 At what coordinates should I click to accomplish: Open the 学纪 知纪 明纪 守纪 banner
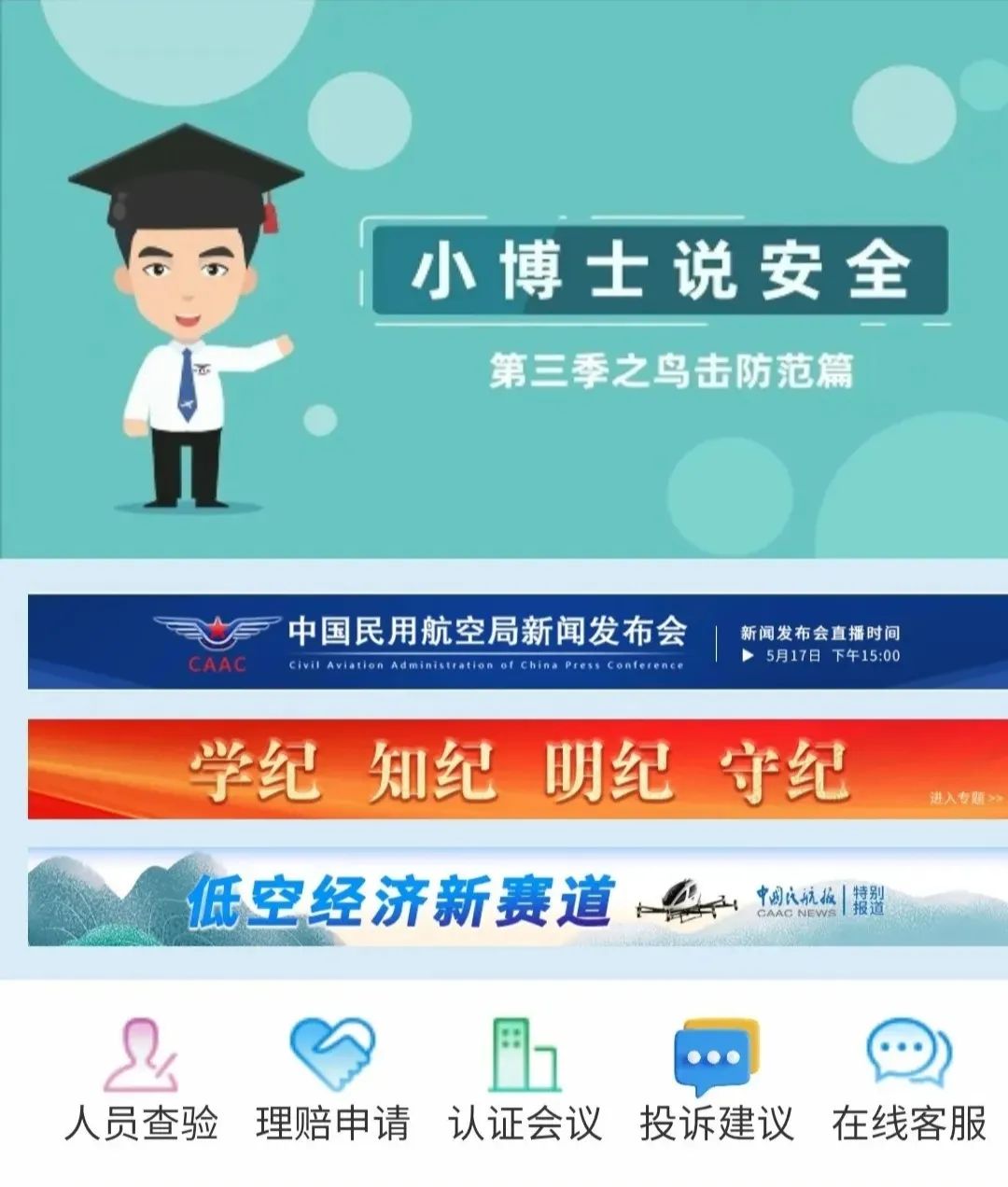tap(504, 770)
